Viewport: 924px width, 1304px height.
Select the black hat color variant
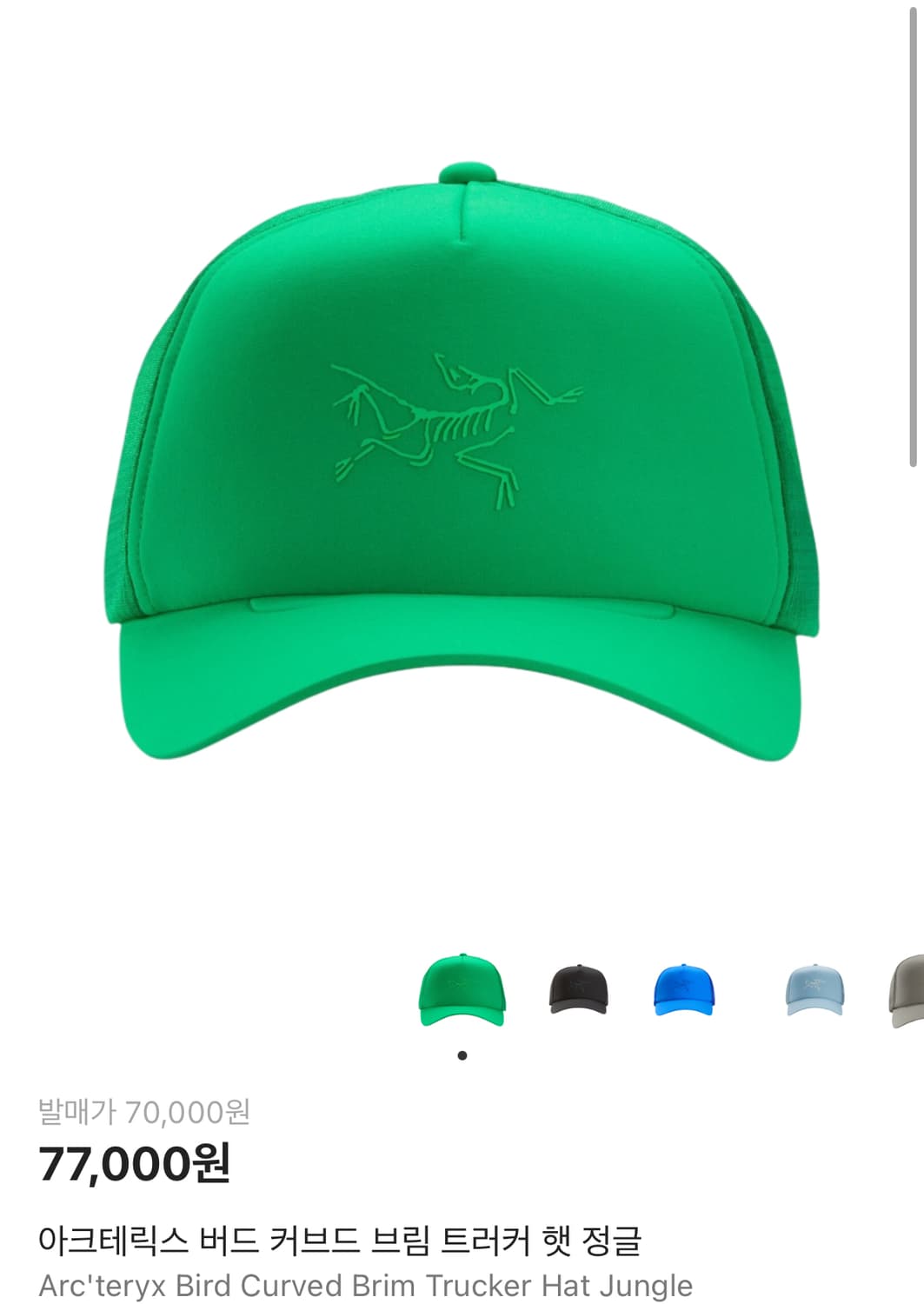[578, 990]
